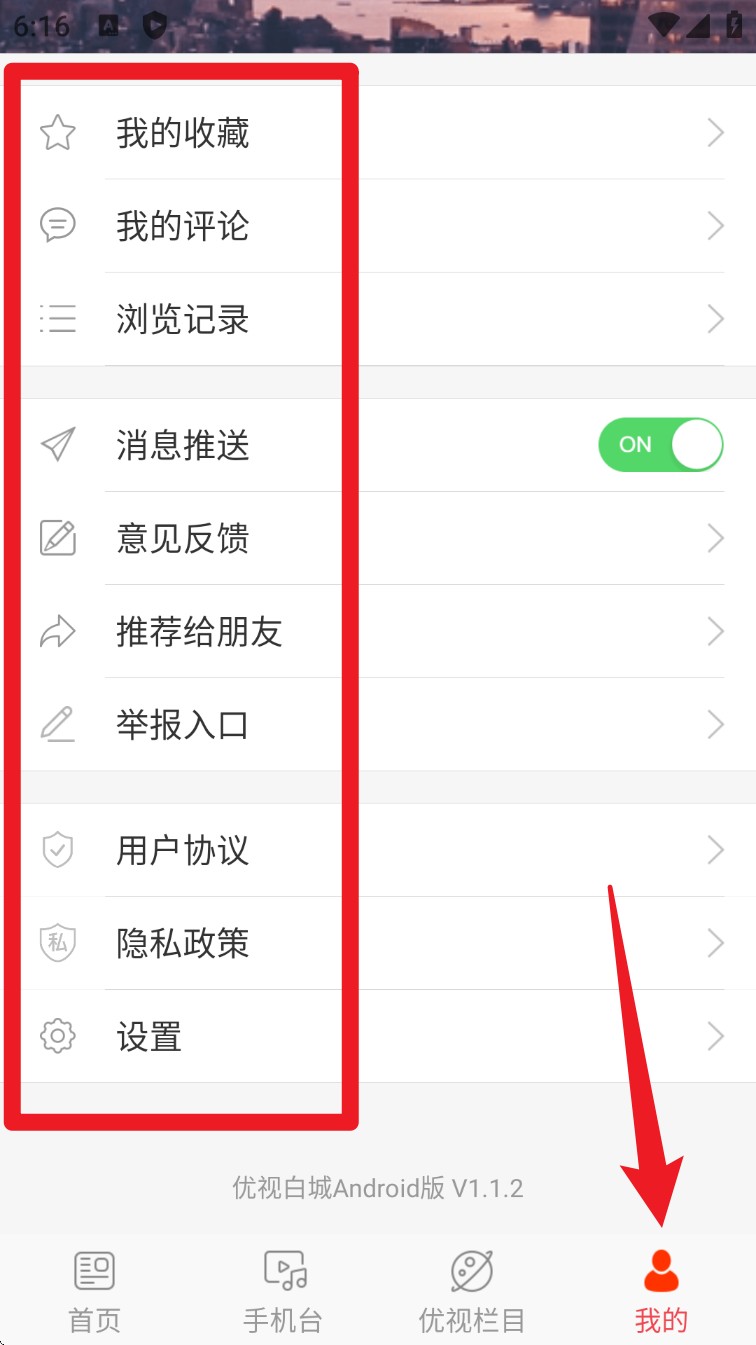Viewport: 756px width, 1345px height.
Task: Toggle the 消息推送 switch off
Action: coord(660,445)
